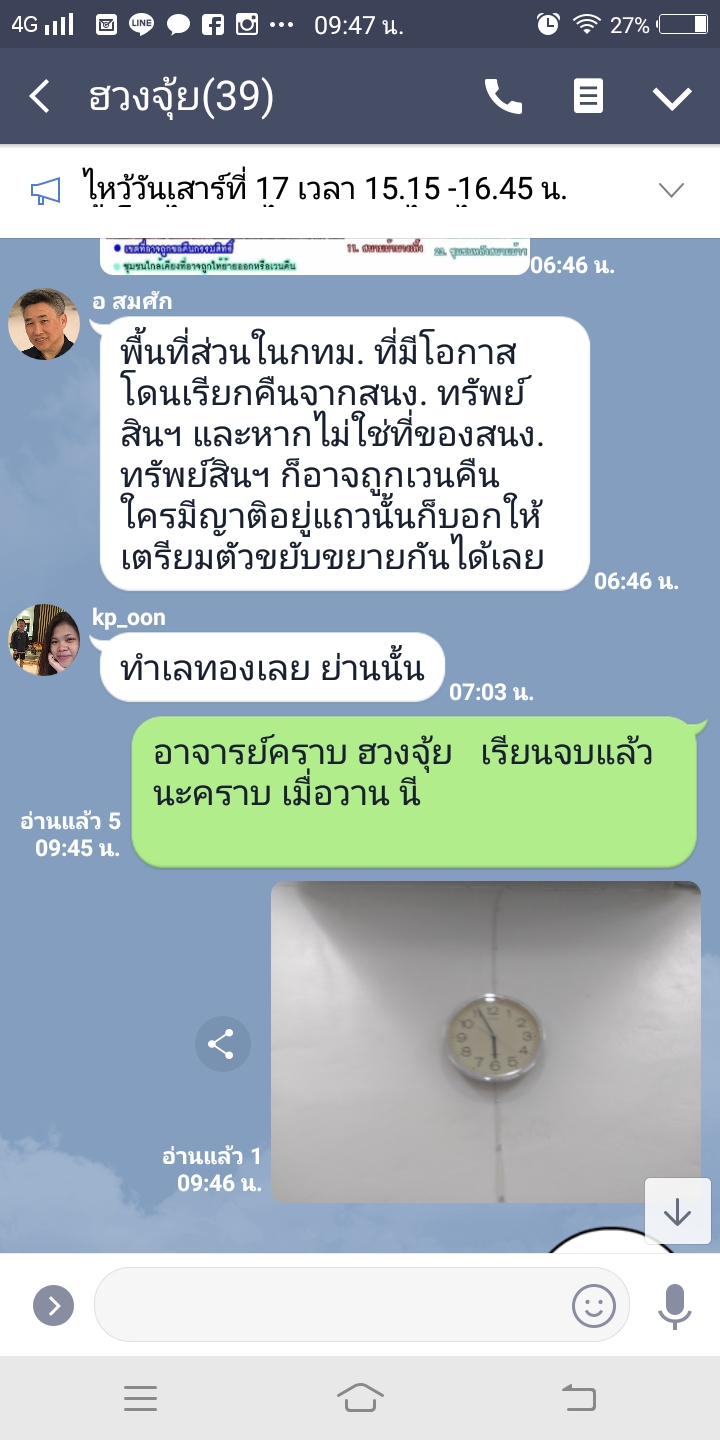The image size is (720, 1440).
Task: Go to the phone's home screen
Action: point(360,1398)
